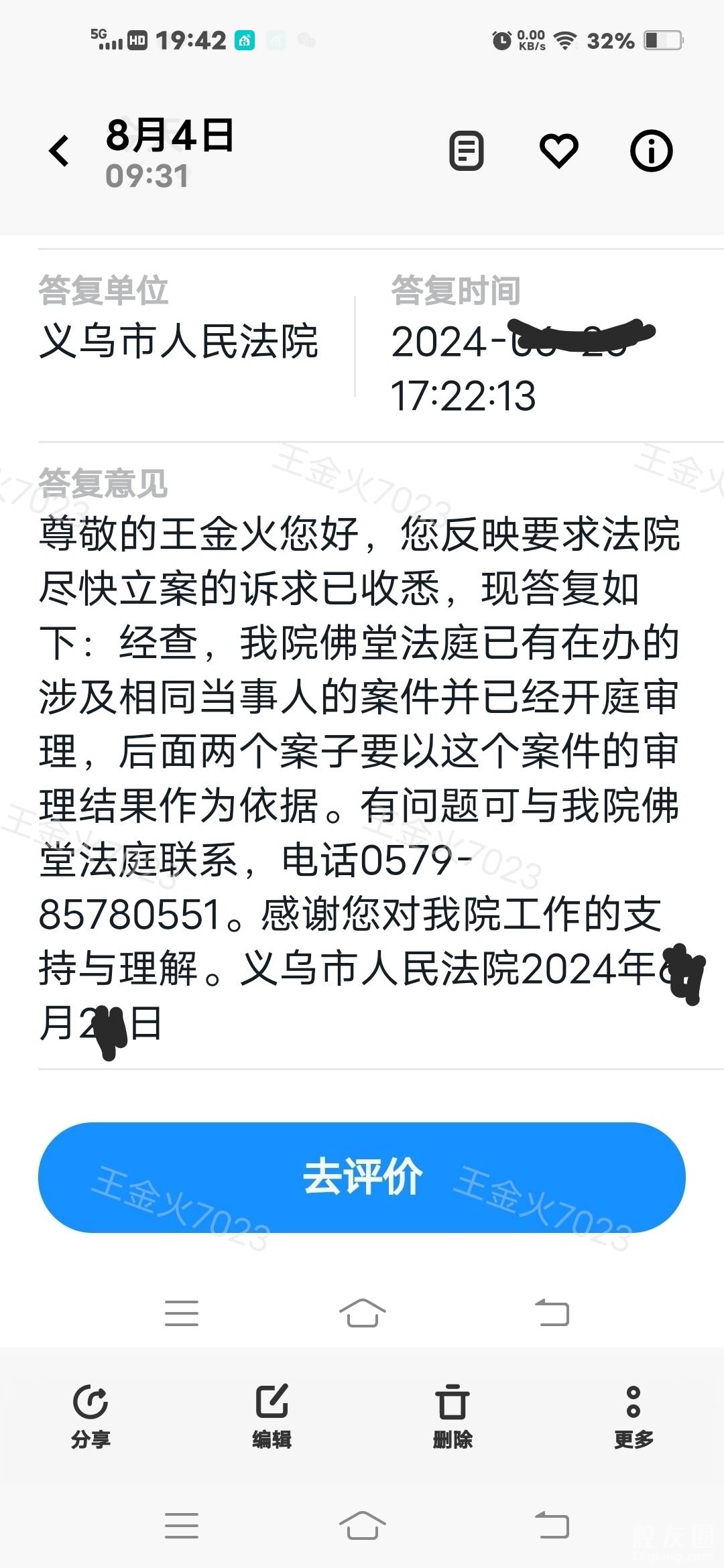Screen dimensions: 724x1568
Task: Go to the system home screen
Action: (362, 1526)
